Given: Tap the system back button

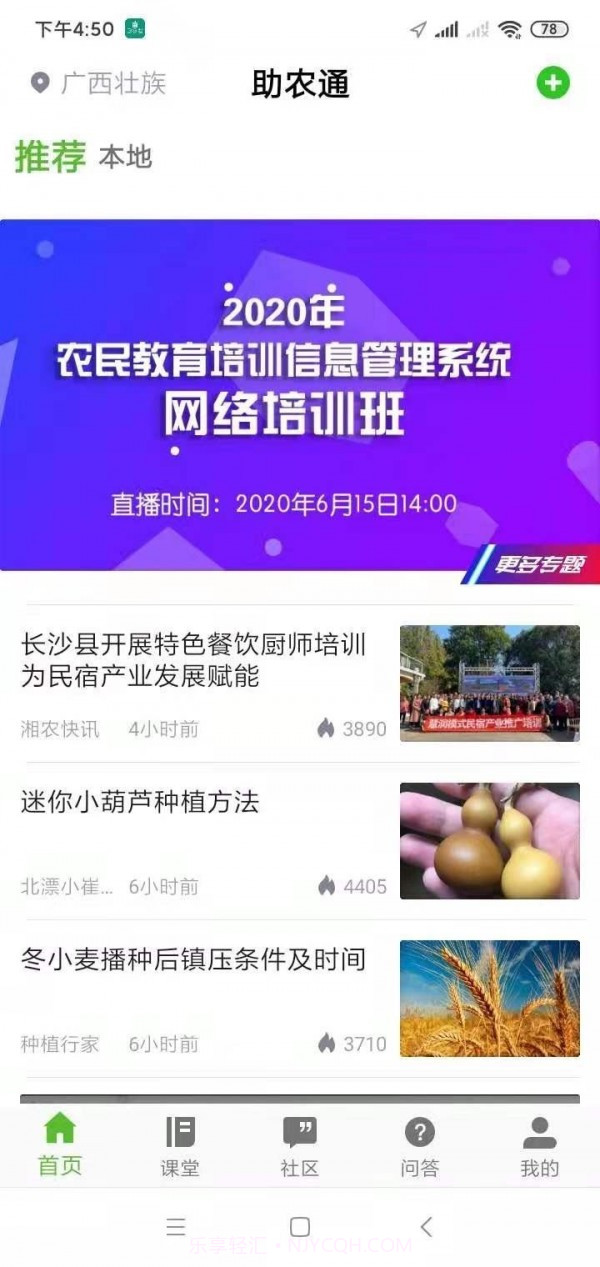Looking at the screenshot, I should point(427,1227).
